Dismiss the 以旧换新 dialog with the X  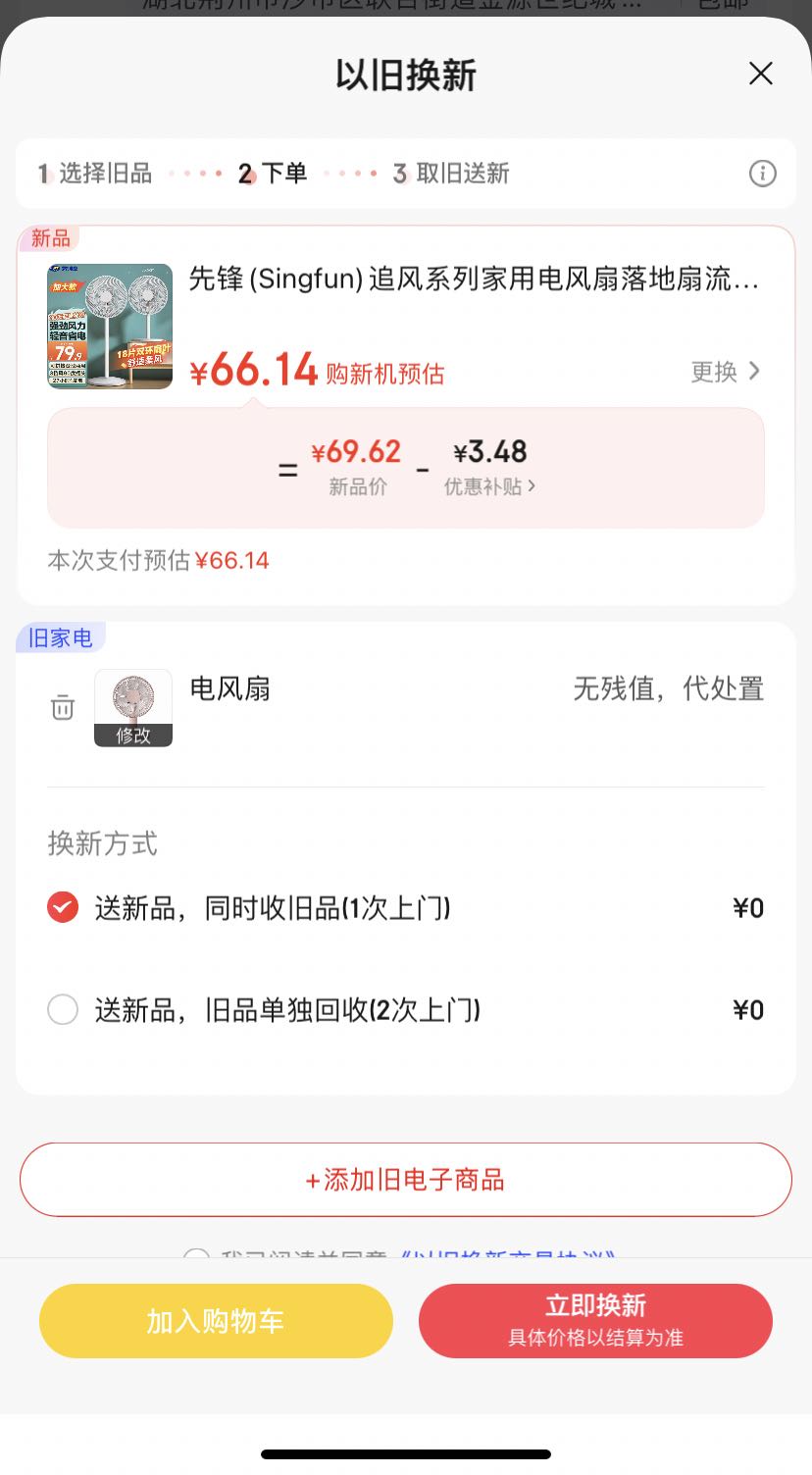tap(760, 74)
